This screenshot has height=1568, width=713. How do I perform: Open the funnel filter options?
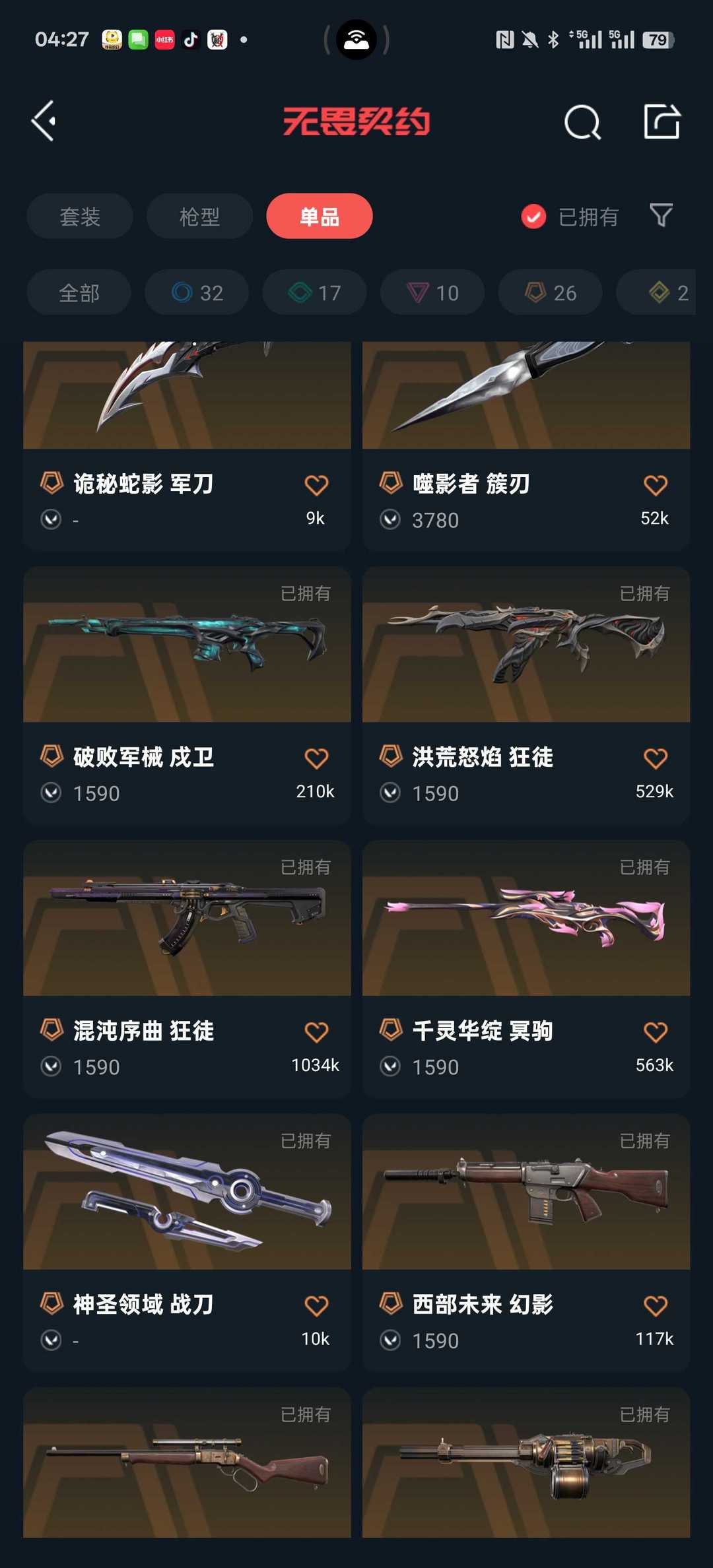662,215
